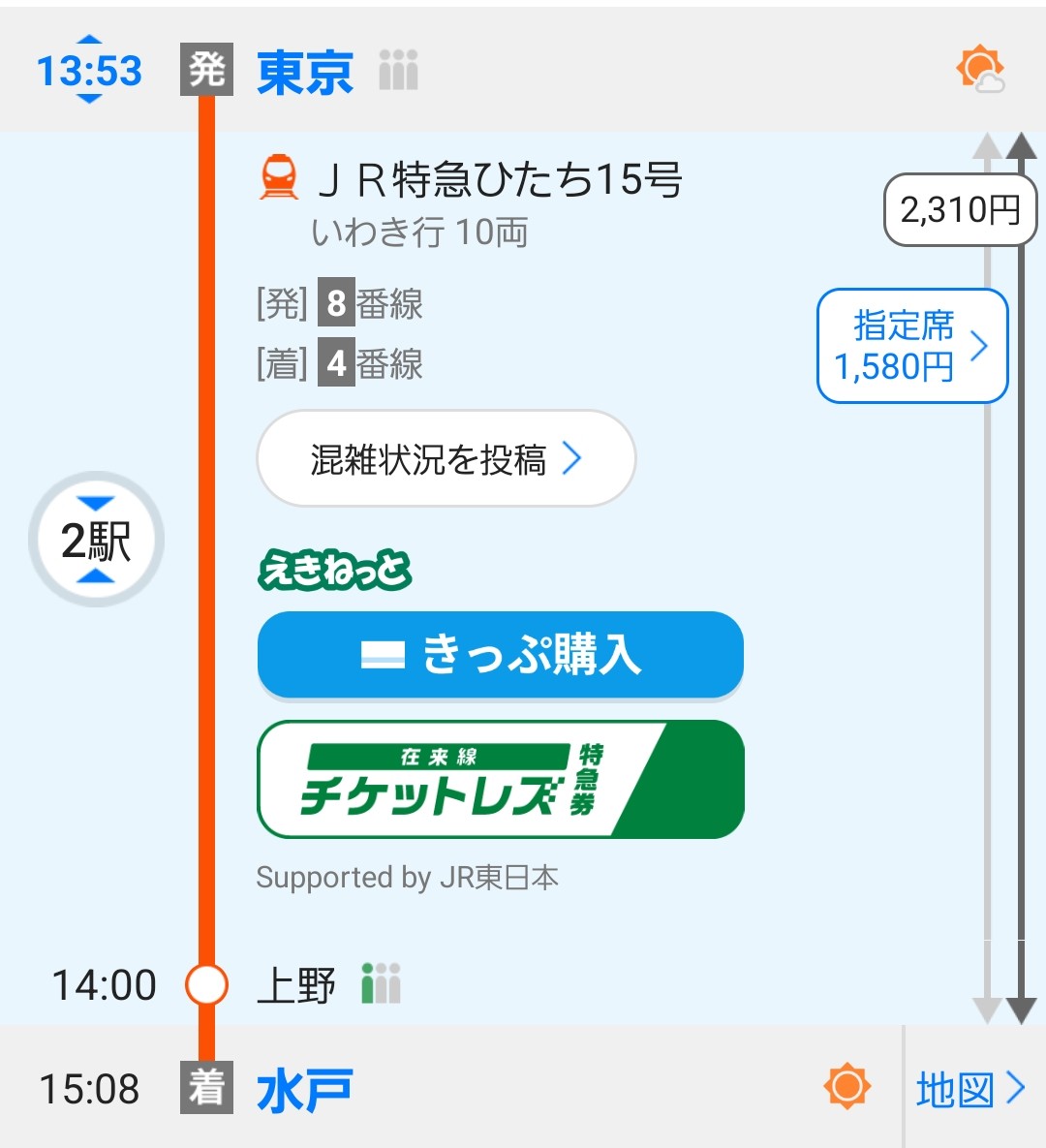Change the 13:53 departure time
The width and height of the screenshot is (1046, 1148).
coord(89,71)
